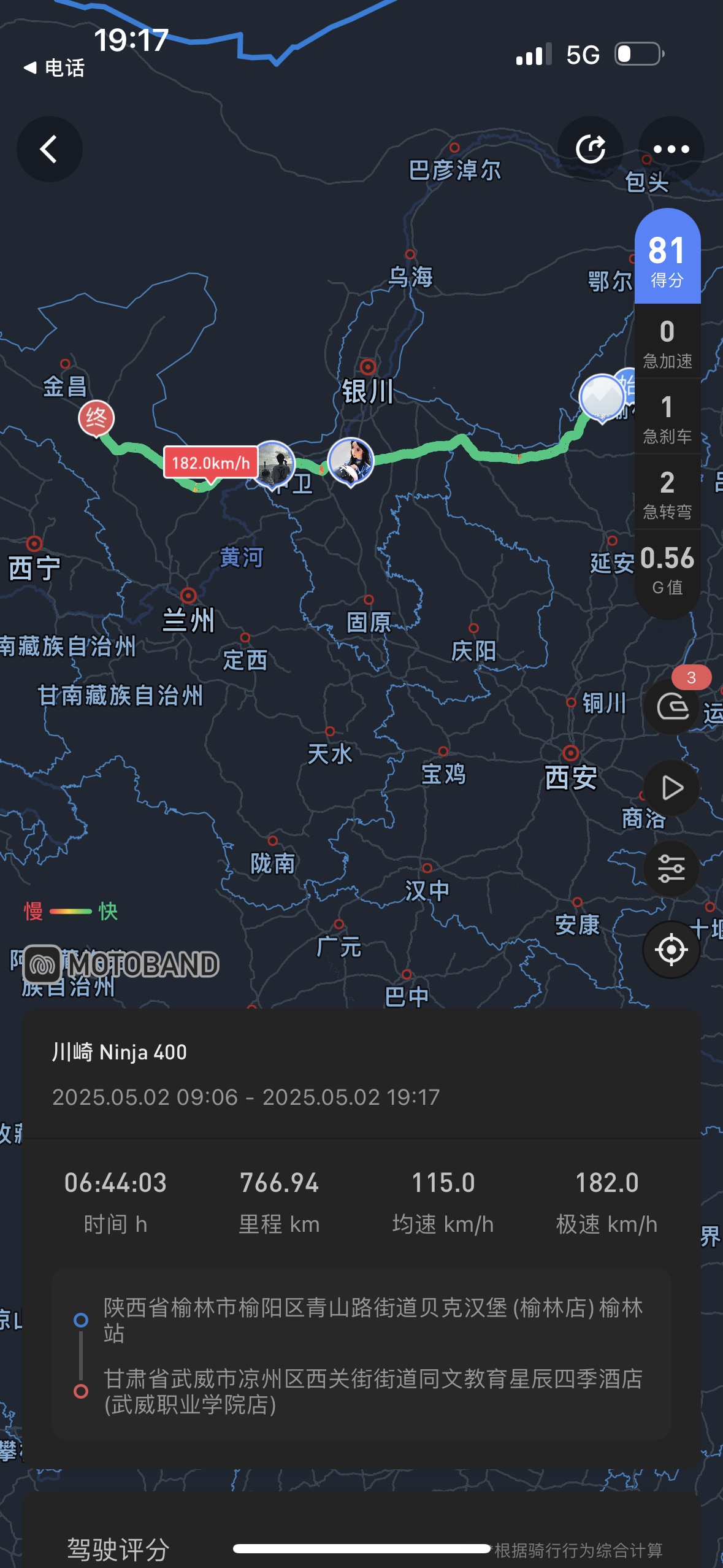Image resolution: width=723 pixels, height=1568 pixels.
Task: Return to 电话 app via status bar
Action: coord(54,68)
